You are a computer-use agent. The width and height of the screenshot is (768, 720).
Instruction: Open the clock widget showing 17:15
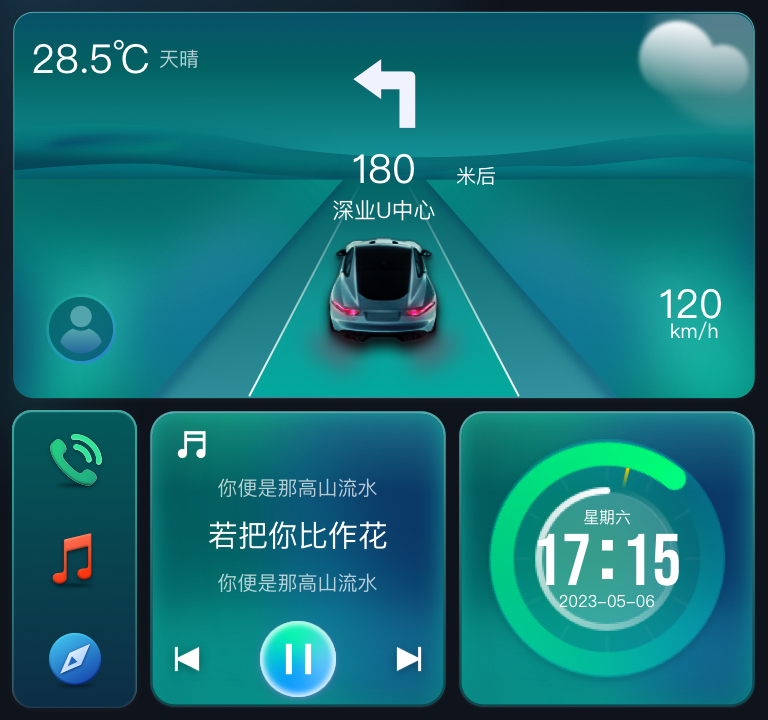[x=606, y=559]
